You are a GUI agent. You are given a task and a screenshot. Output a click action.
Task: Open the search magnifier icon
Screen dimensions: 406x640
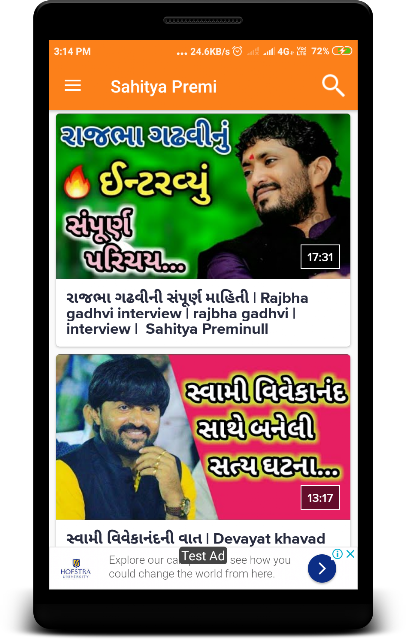[x=333, y=86]
